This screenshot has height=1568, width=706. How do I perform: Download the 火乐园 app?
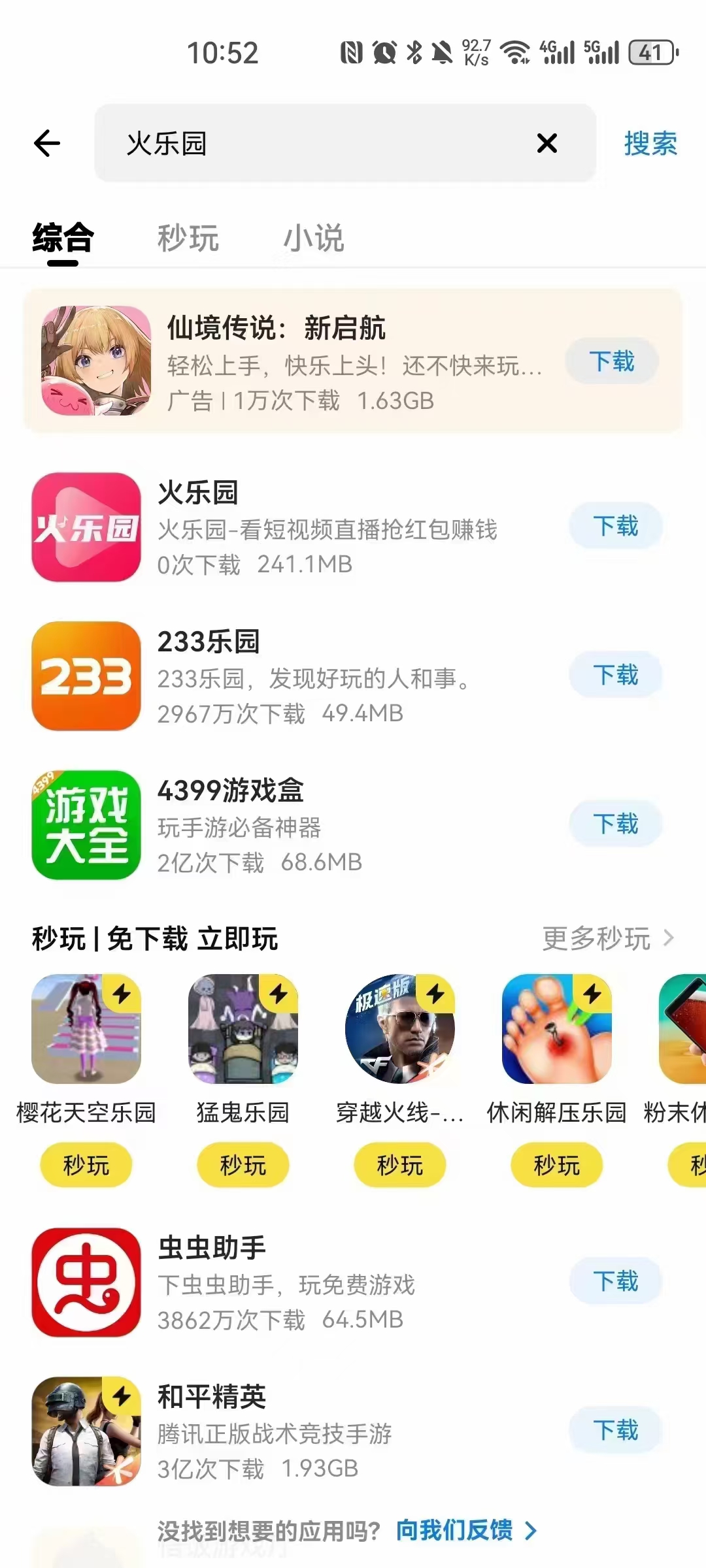pyautogui.click(x=615, y=526)
